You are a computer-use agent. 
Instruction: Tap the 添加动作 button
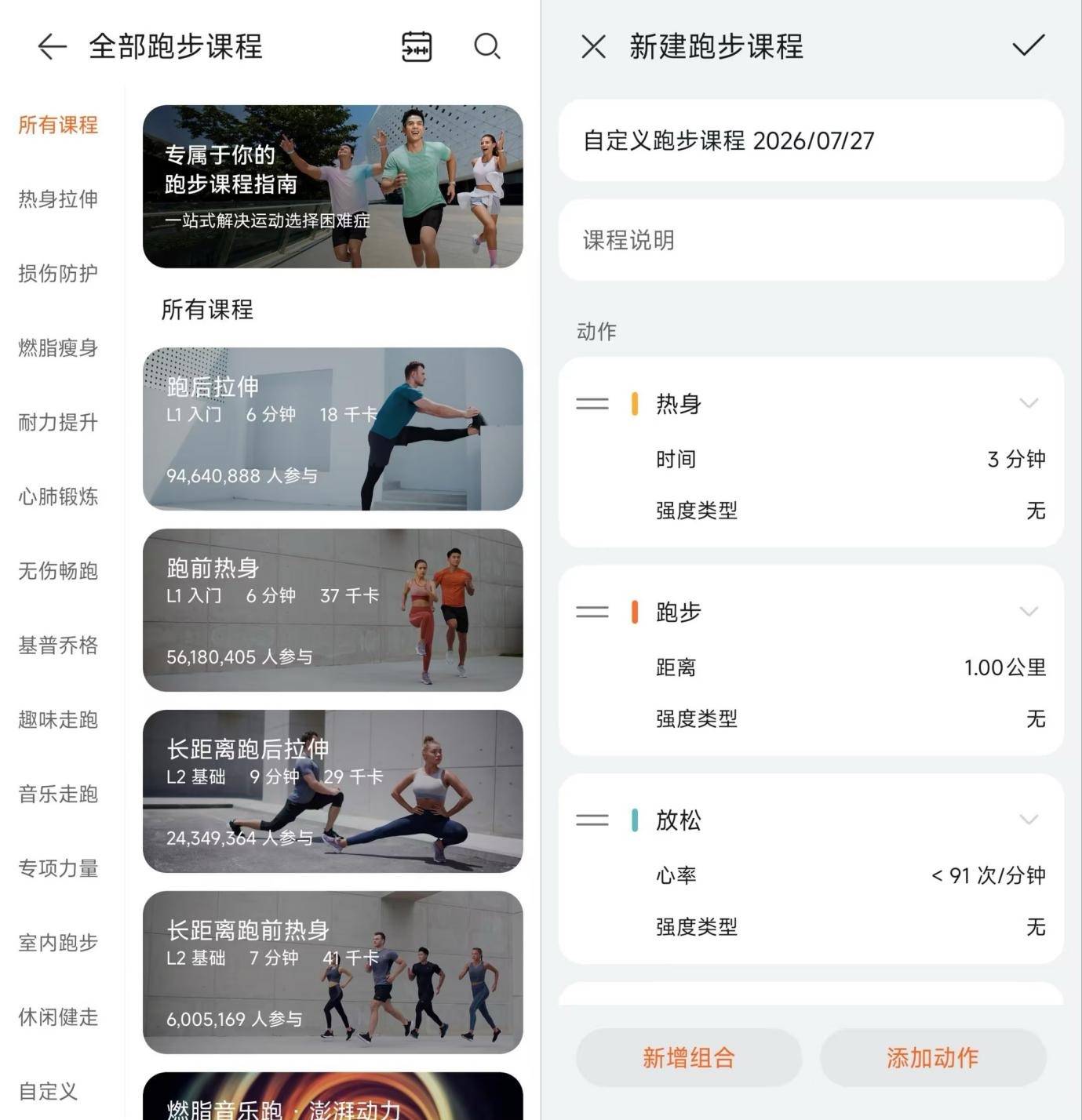[933, 1058]
